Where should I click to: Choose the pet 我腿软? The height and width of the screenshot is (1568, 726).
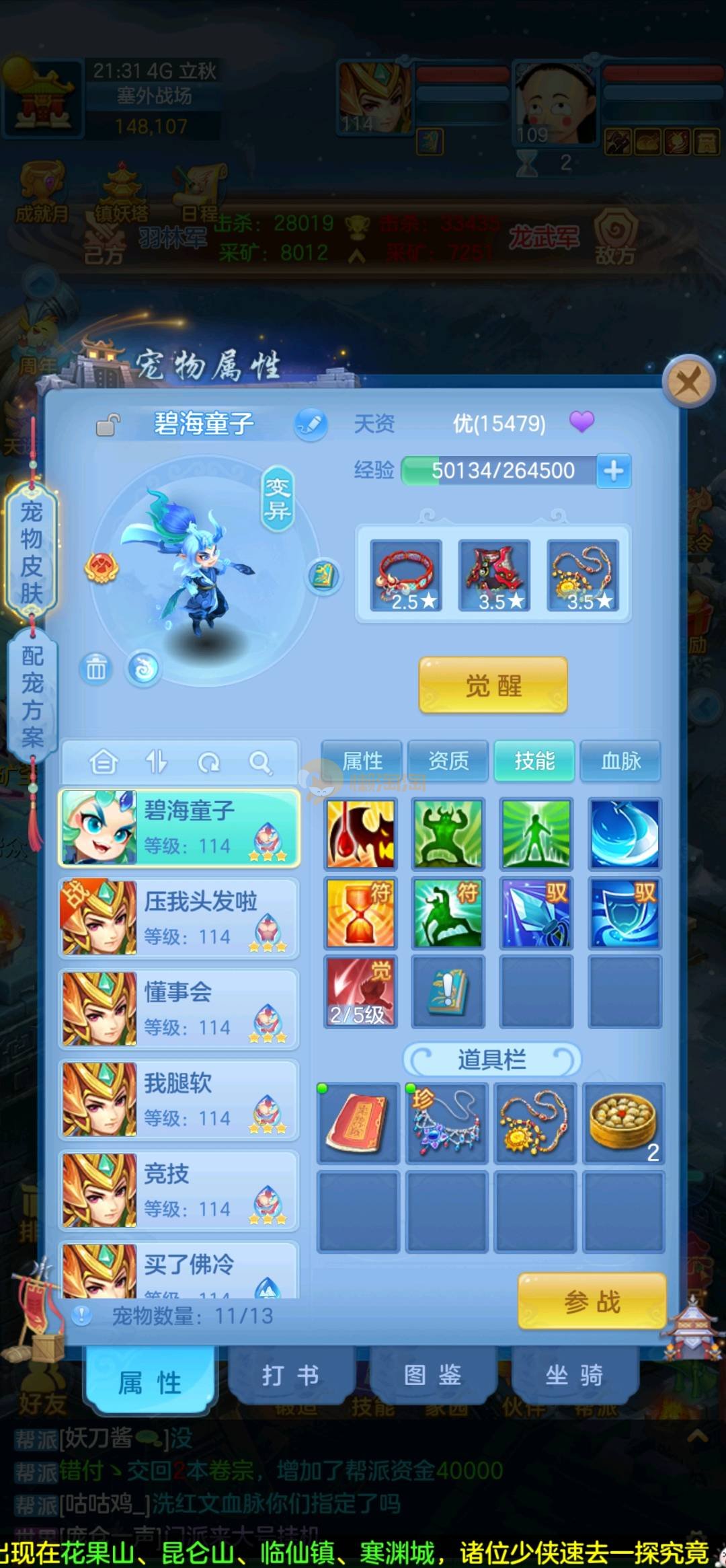click(x=179, y=1100)
